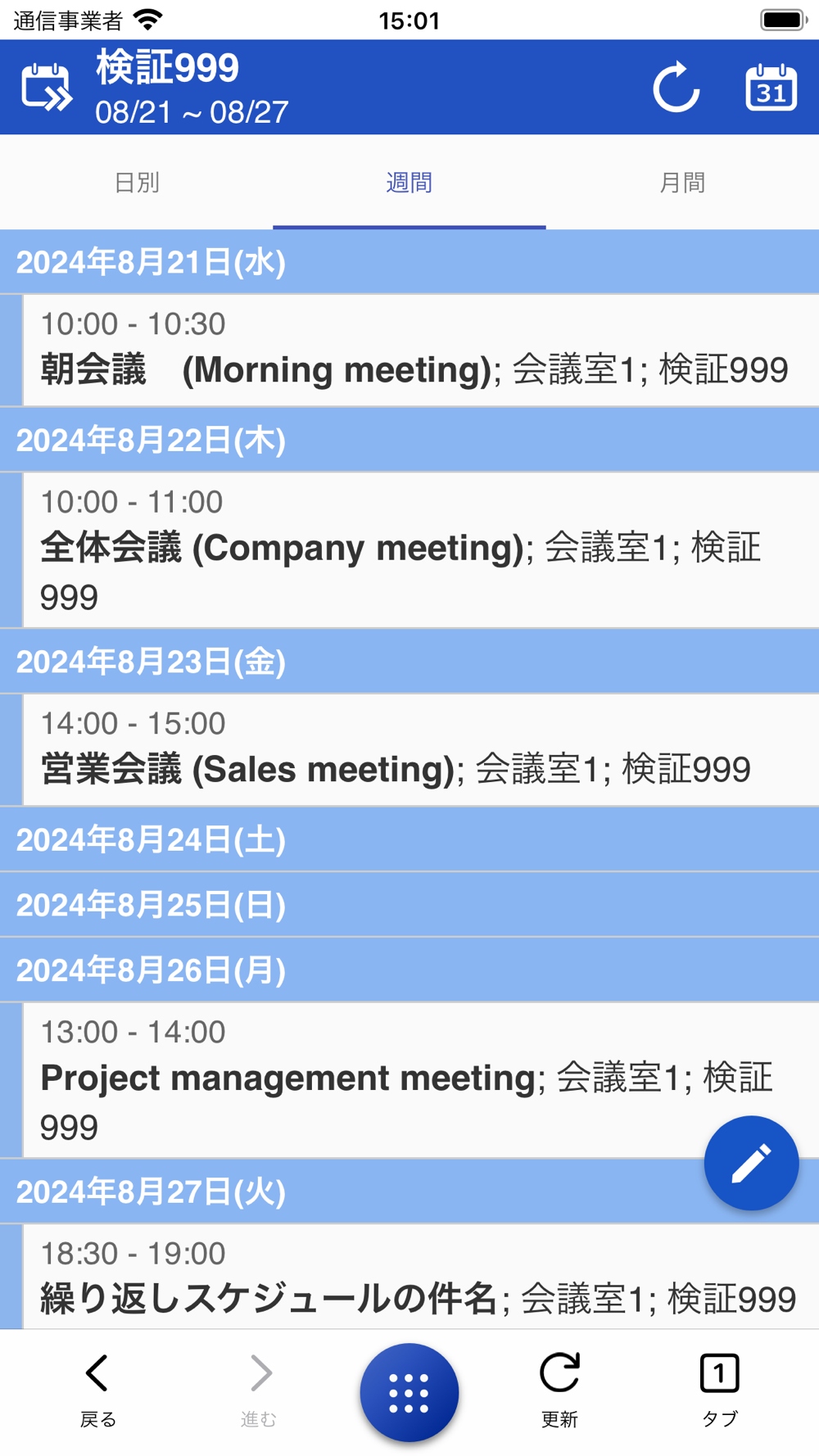Go back with the 戻る button
This screenshot has height=1456, width=819.
coord(97,1390)
